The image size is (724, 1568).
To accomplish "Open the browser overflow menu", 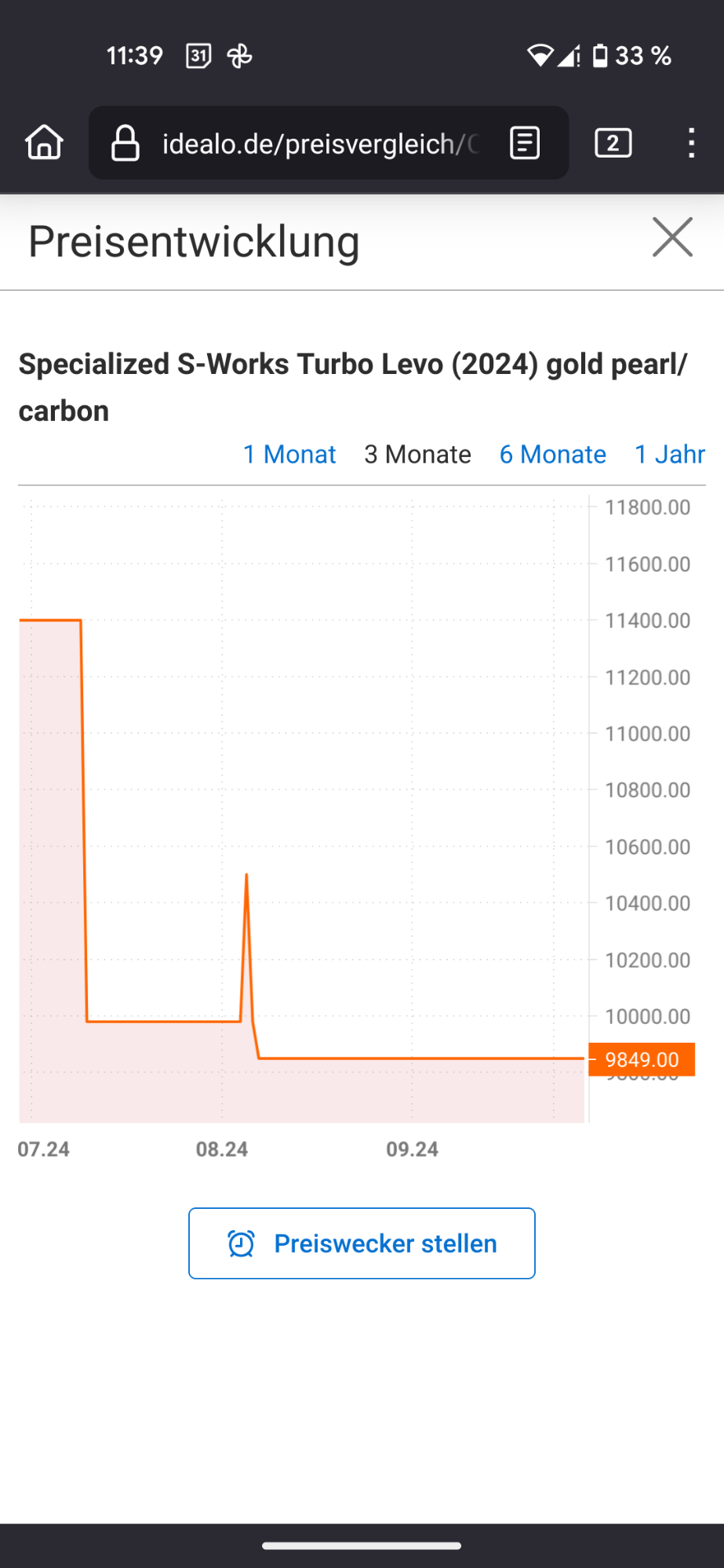I will pos(690,143).
